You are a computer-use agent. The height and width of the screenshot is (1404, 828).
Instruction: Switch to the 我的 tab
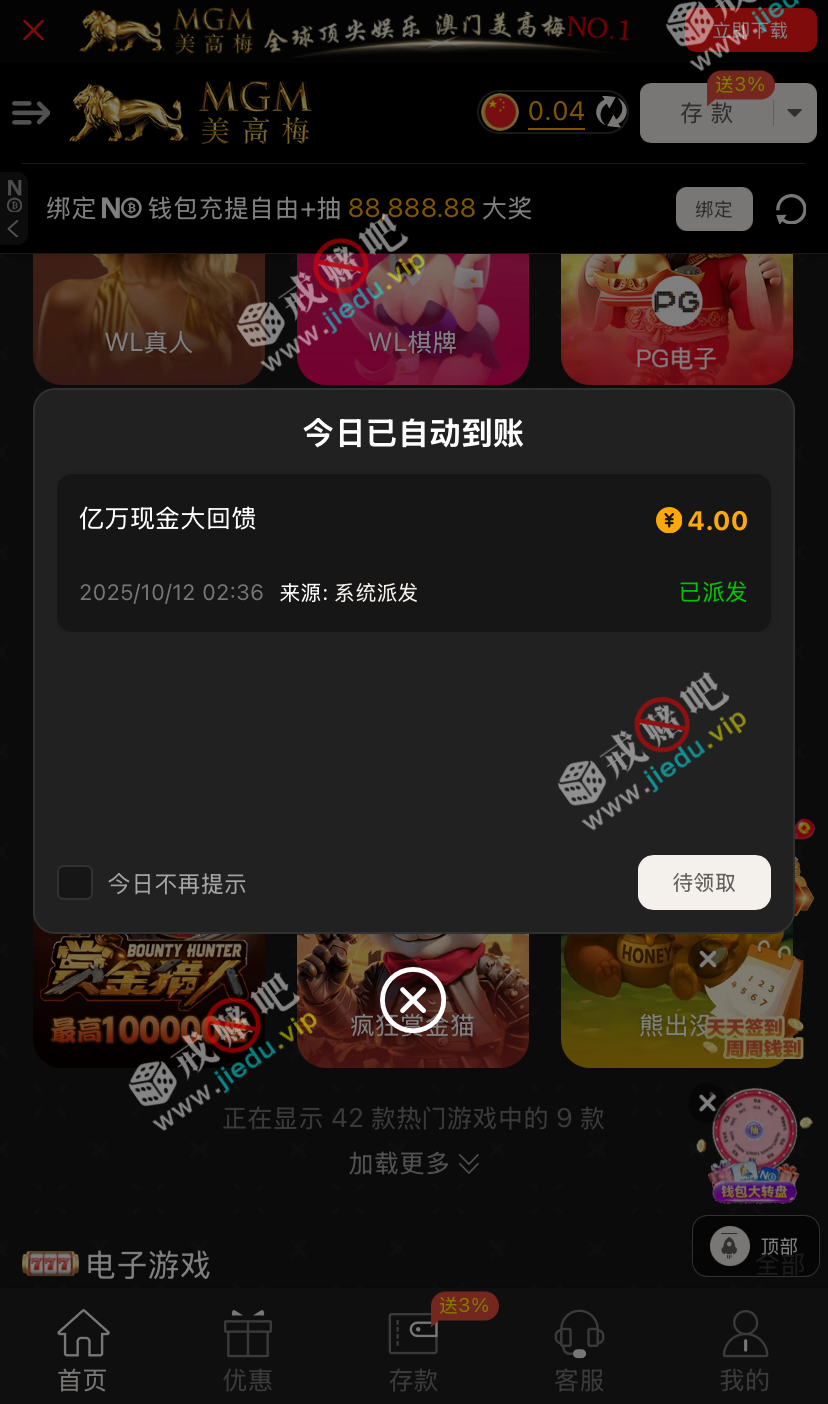click(x=744, y=1351)
